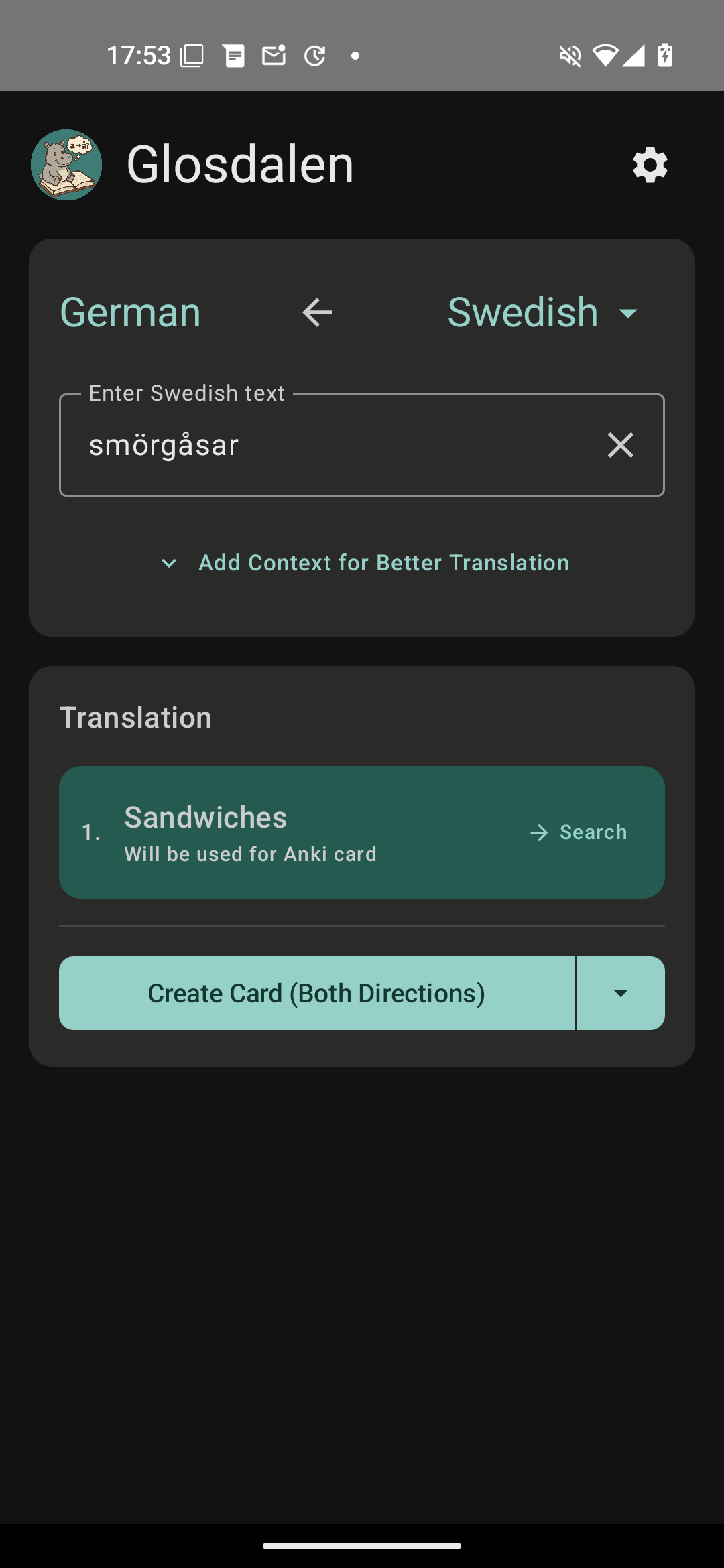Focus the Enter Swedish text field

(x=328, y=445)
